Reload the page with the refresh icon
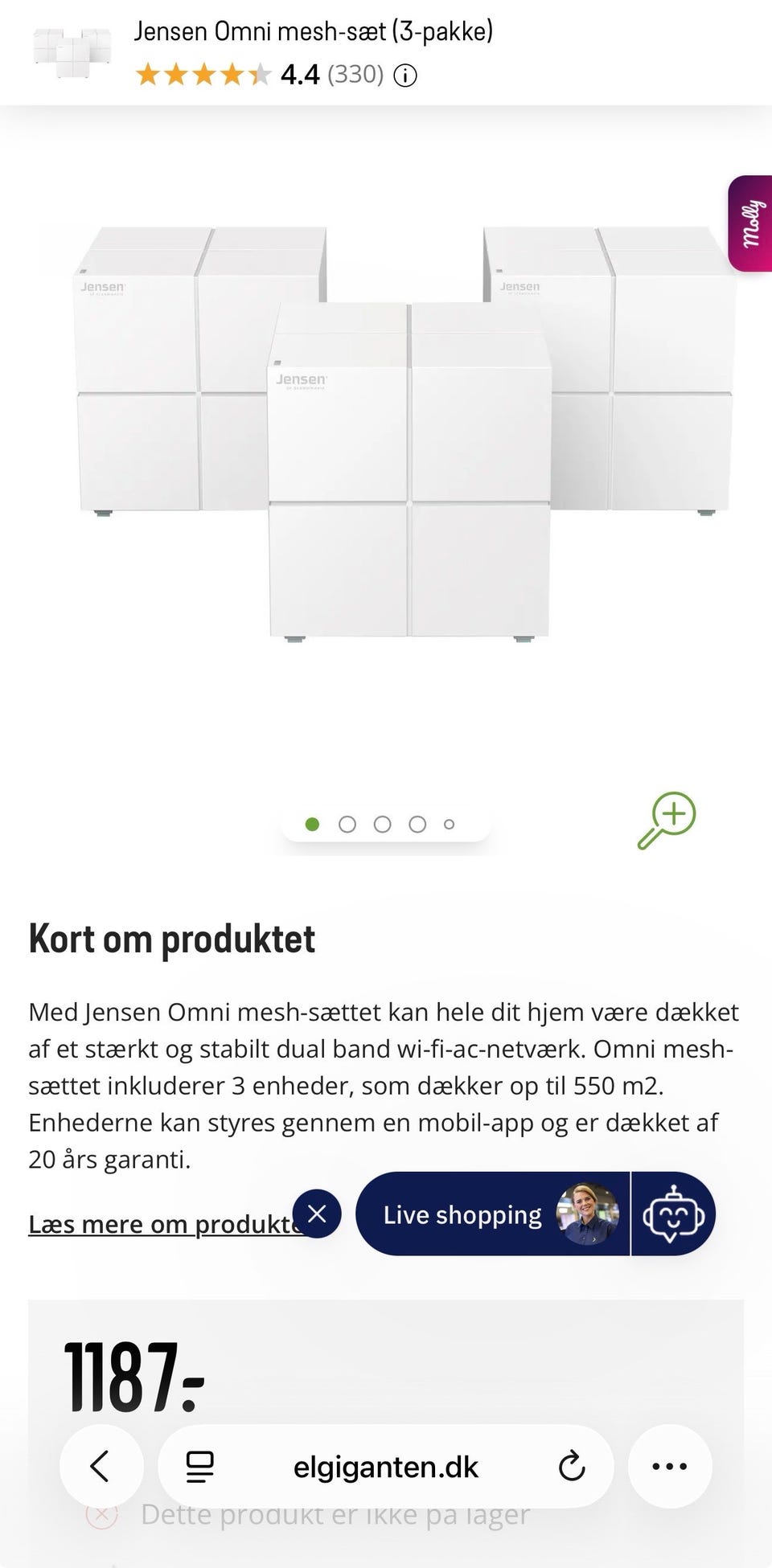This screenshot has height=1568, width=772. pos(571,1466)
